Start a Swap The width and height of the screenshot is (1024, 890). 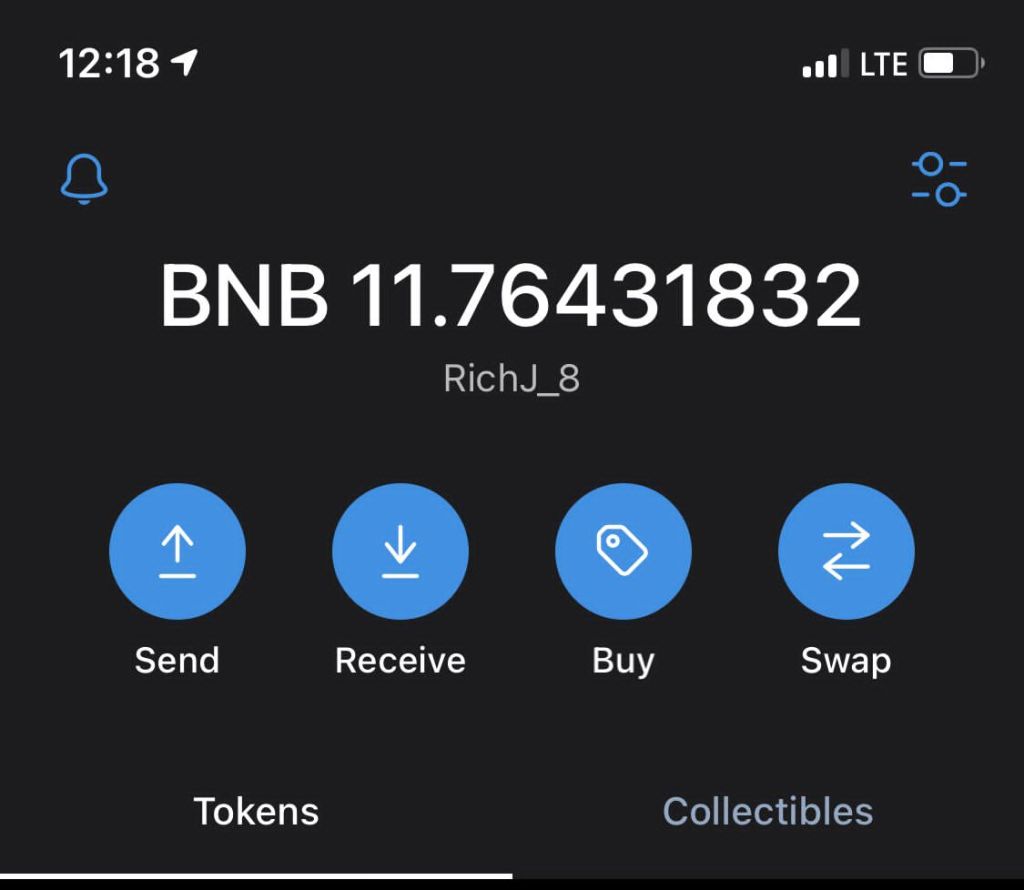pos(846,552)
